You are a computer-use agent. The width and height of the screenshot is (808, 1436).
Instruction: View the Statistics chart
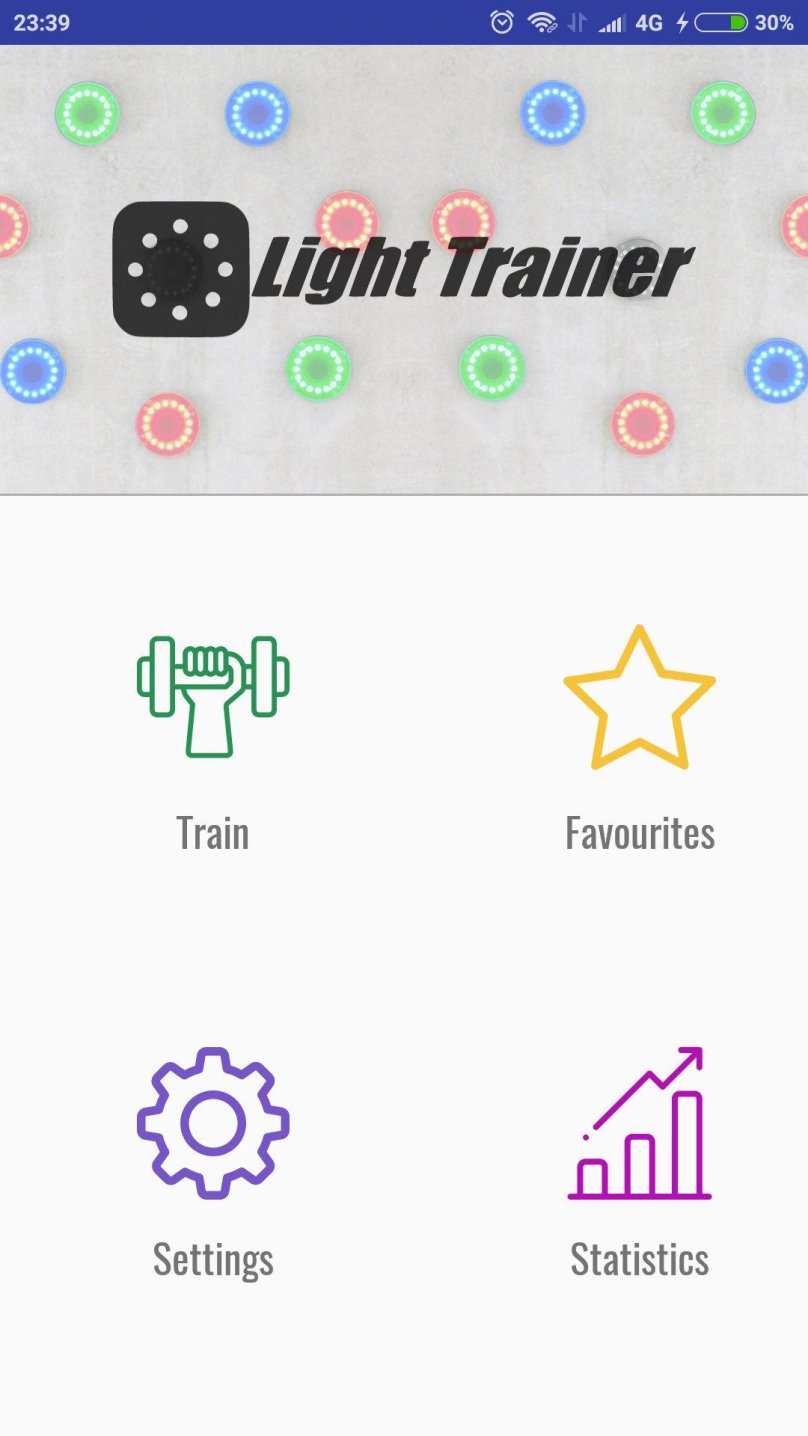pos(639,1123)
